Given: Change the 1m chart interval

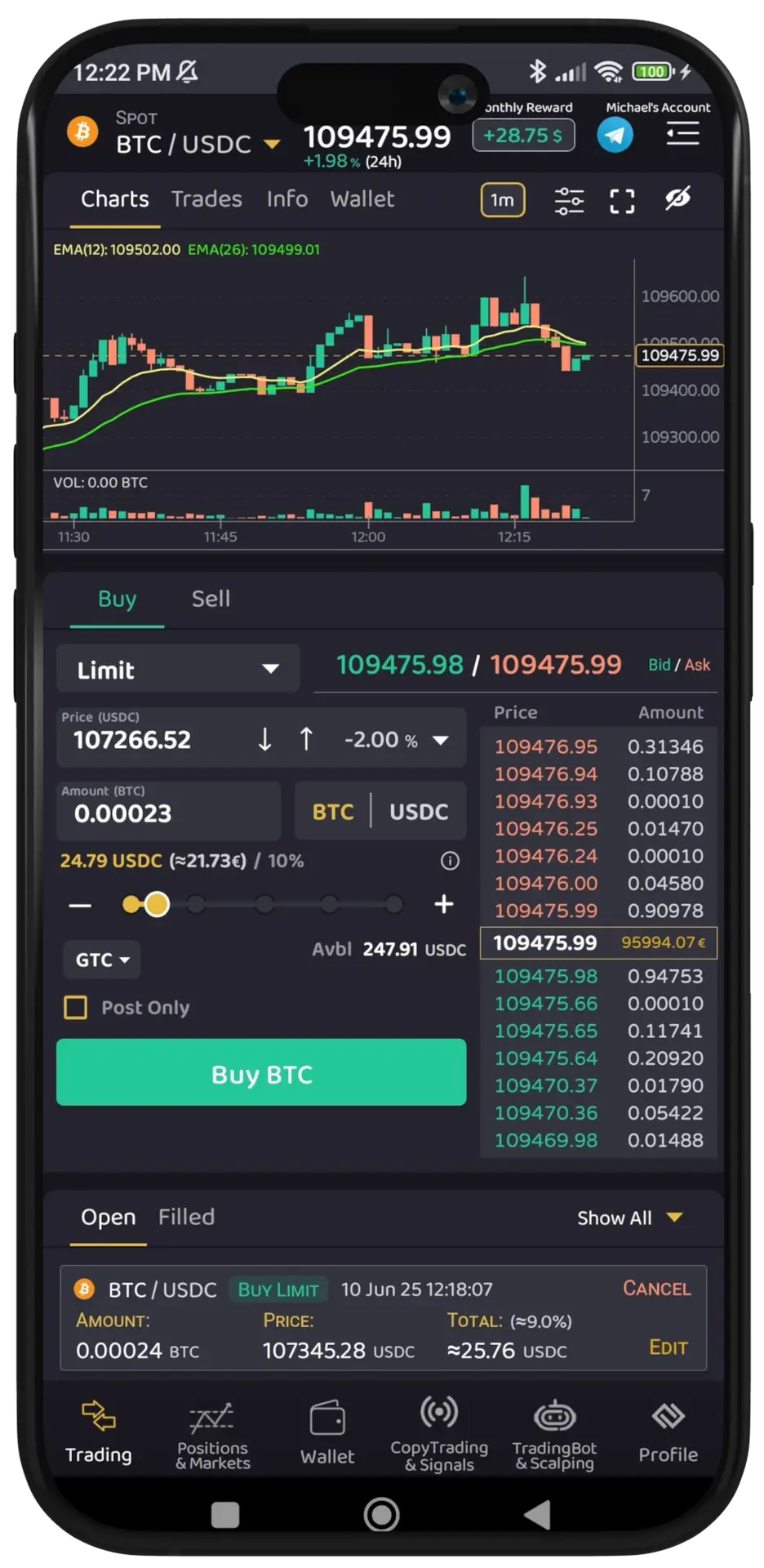Looking at the screenshot, I should coord(503,200).
